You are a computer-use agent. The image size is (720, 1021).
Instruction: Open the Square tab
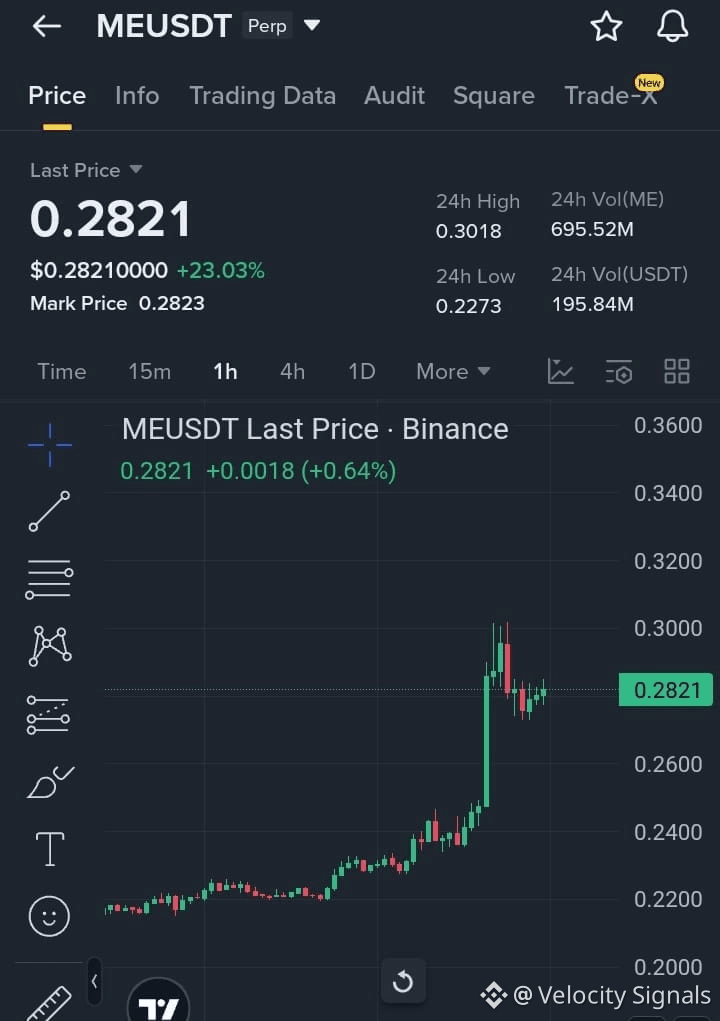(493, 95)
